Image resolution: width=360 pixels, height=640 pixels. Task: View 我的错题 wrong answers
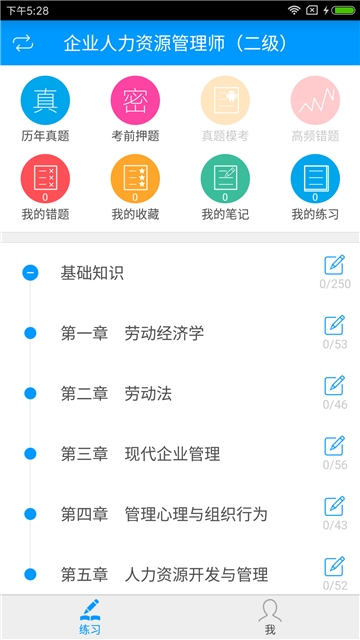(x=45, y=187)
